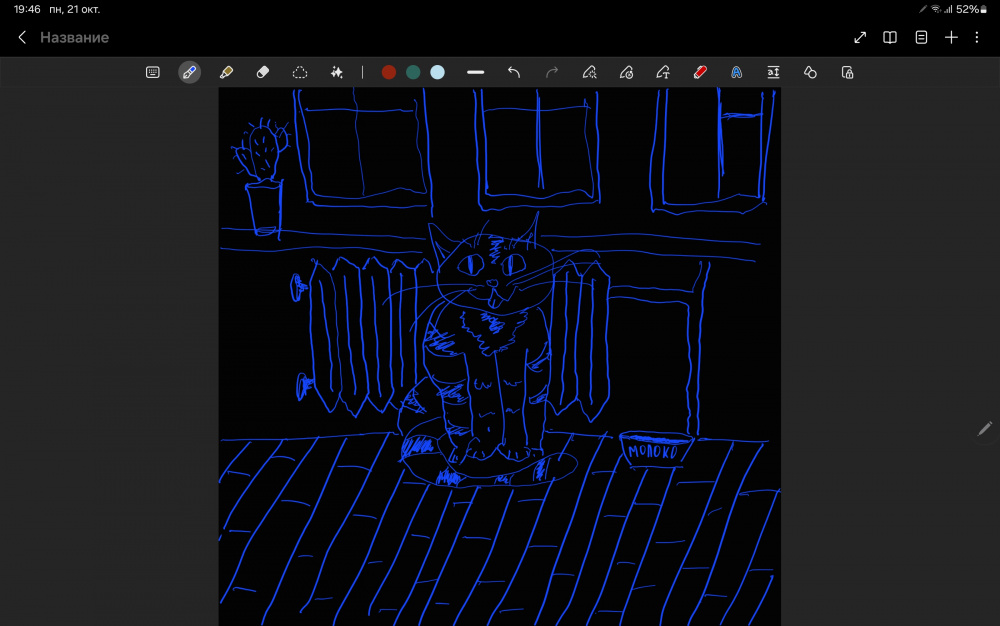Switch to keyboard text input
Viewport: 1000px width, 626px height.
click(153, 72)
